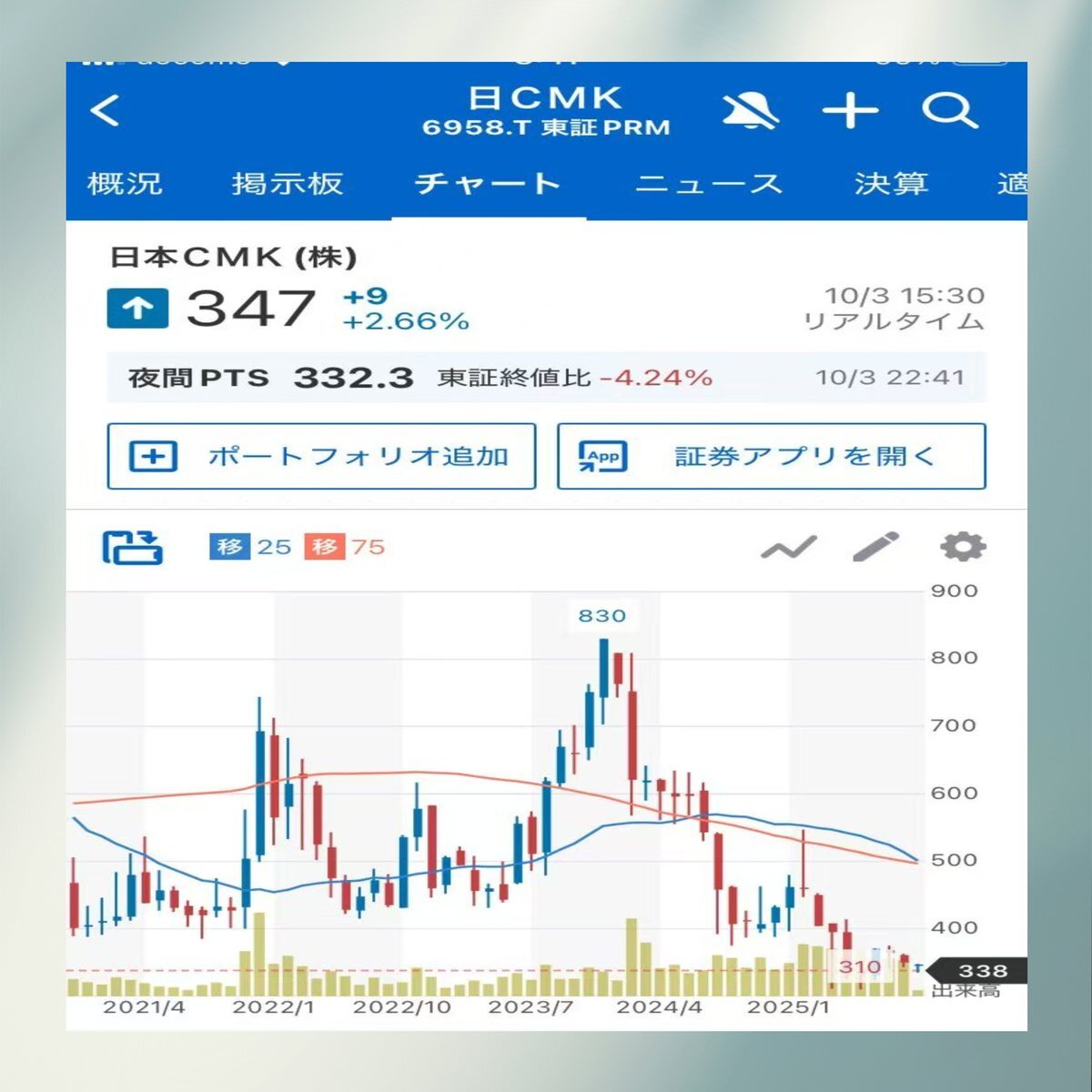The width and height of the screenshot is (1092, 1092).
Task: Rotate the chart to landscape view
Action: point(133,547)
